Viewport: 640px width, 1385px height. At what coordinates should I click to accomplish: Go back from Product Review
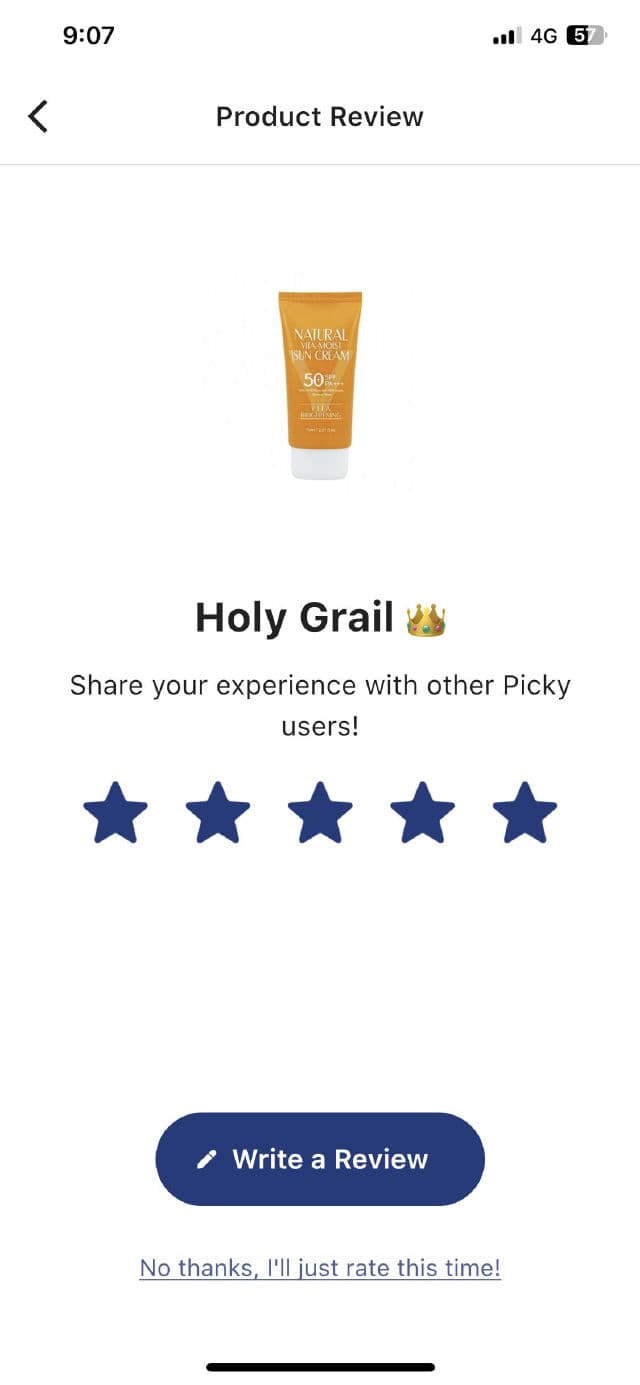tap(38, 116)
